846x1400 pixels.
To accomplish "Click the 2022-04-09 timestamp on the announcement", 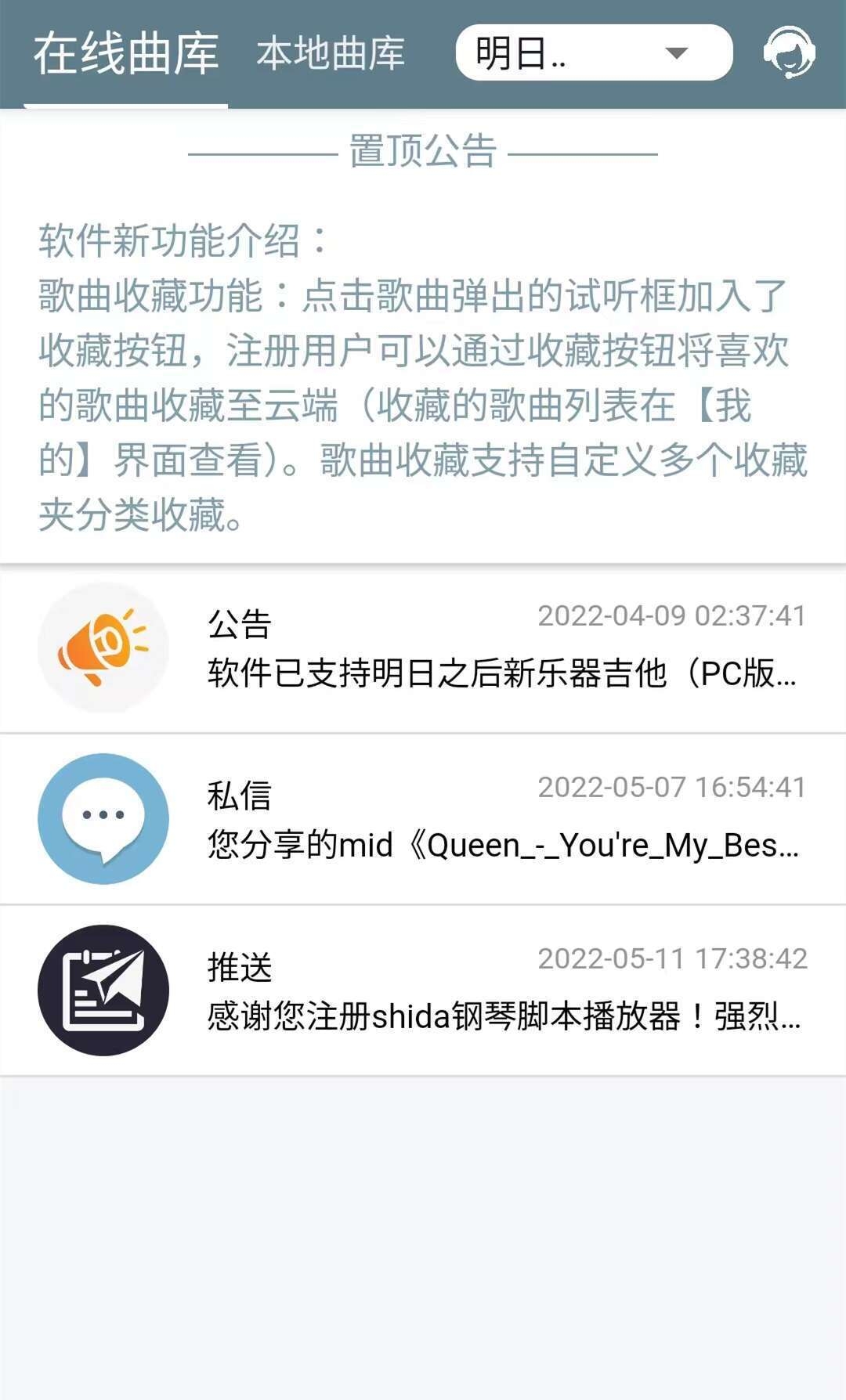I will click(x=672, y=615).
